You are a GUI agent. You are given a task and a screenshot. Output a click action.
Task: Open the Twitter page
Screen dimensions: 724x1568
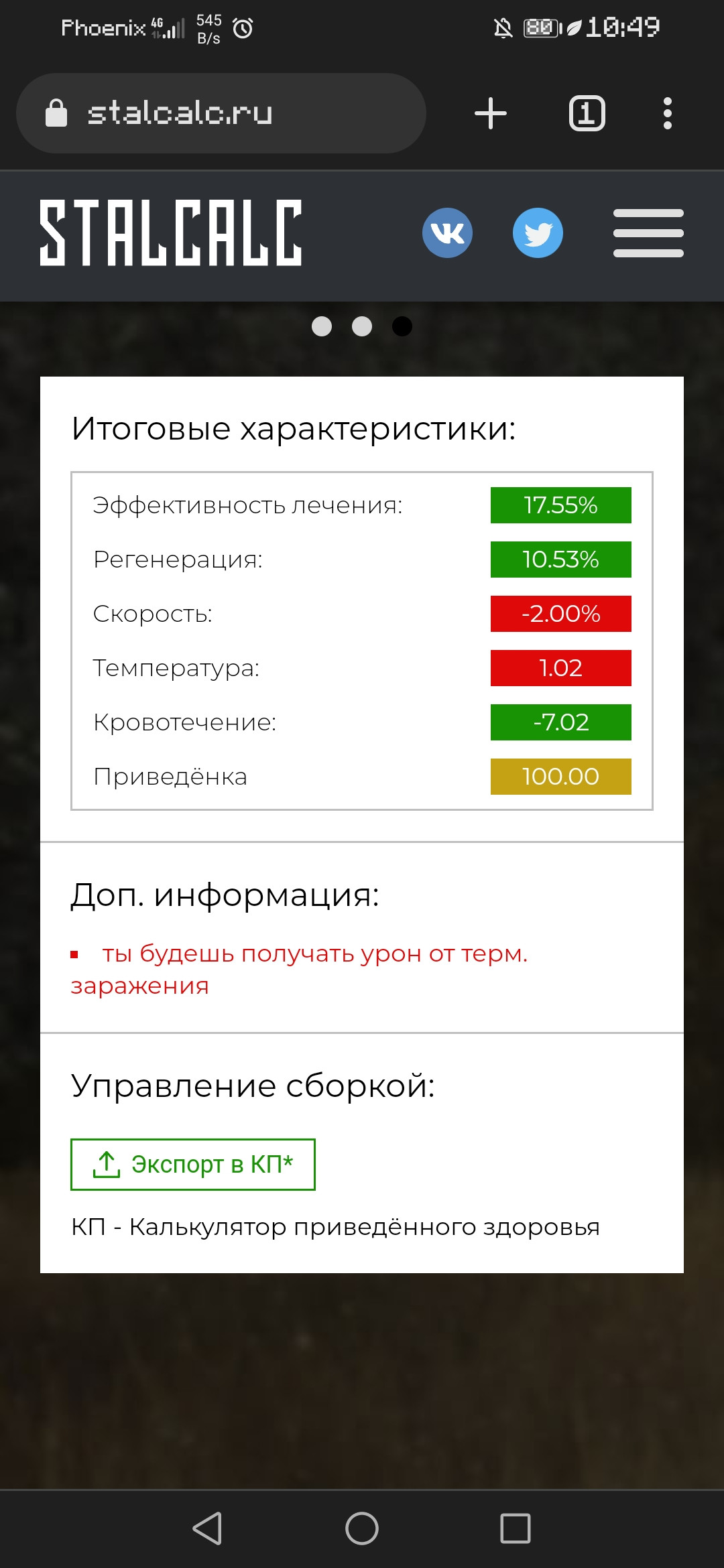click(x=538, y=233)
